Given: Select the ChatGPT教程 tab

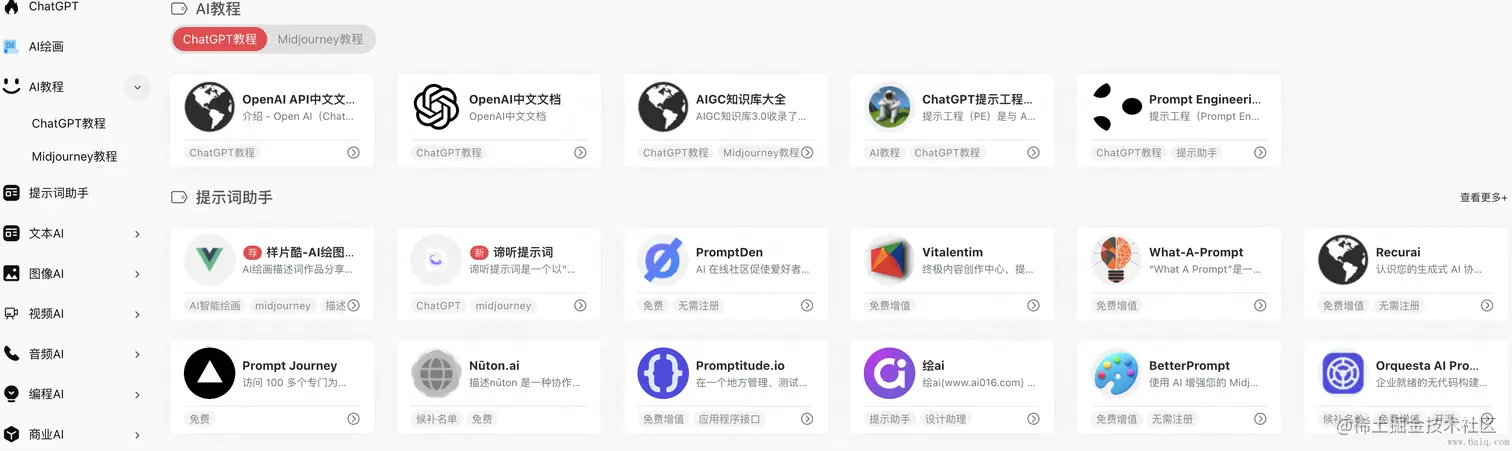Looking at the screenshot, I should pos(220,39).
